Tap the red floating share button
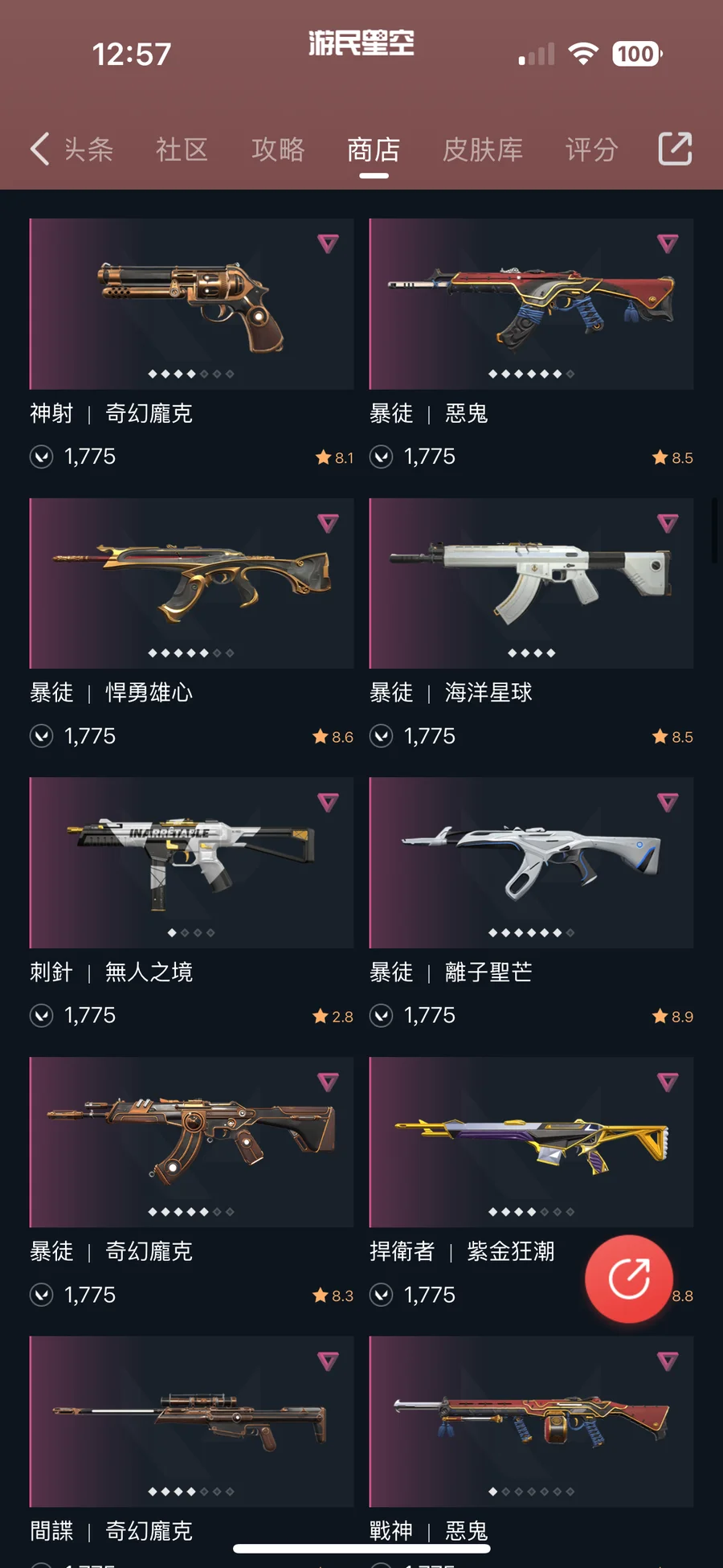The image size is (723, 1568). pyautogui.click(x=629, y=1278)
